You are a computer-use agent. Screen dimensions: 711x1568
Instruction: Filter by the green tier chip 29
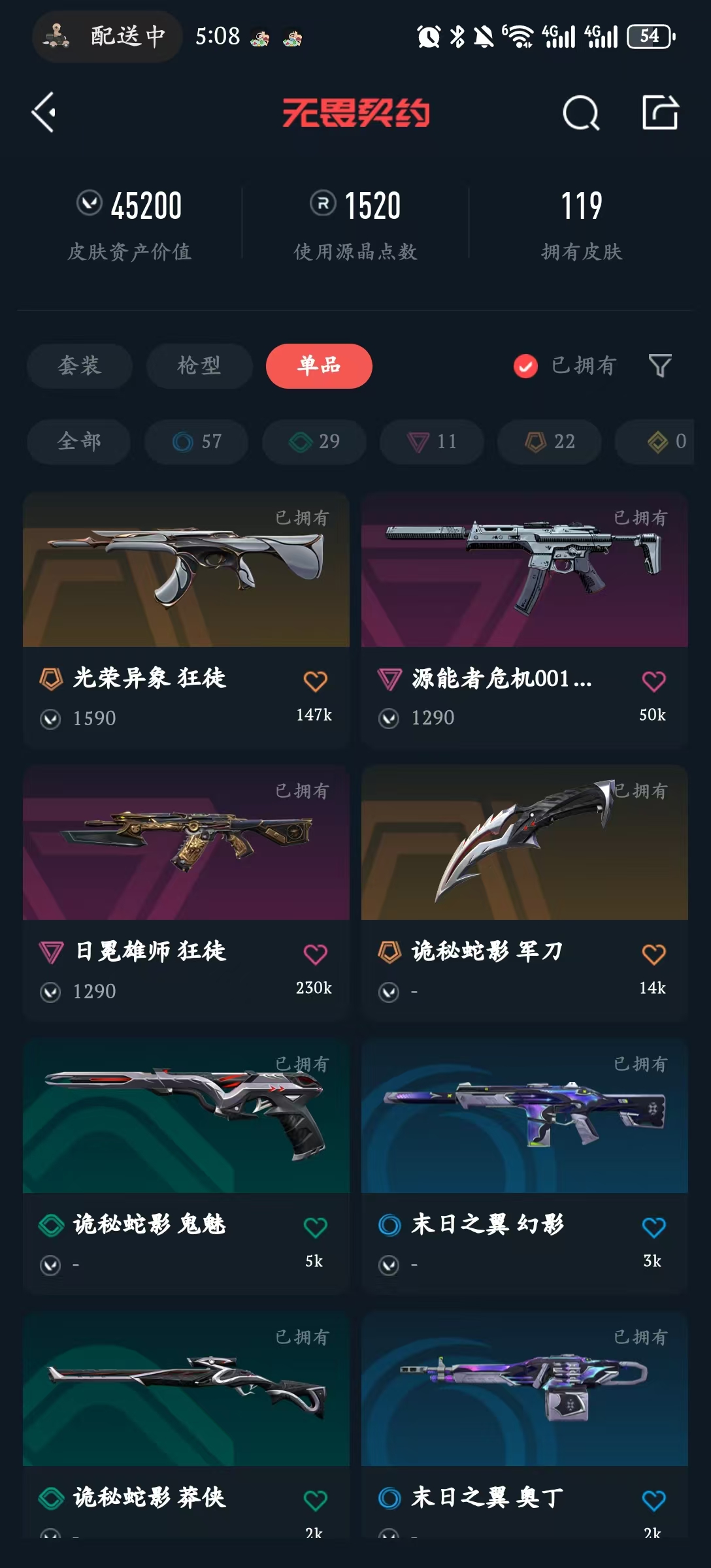[x=314, y=442]
